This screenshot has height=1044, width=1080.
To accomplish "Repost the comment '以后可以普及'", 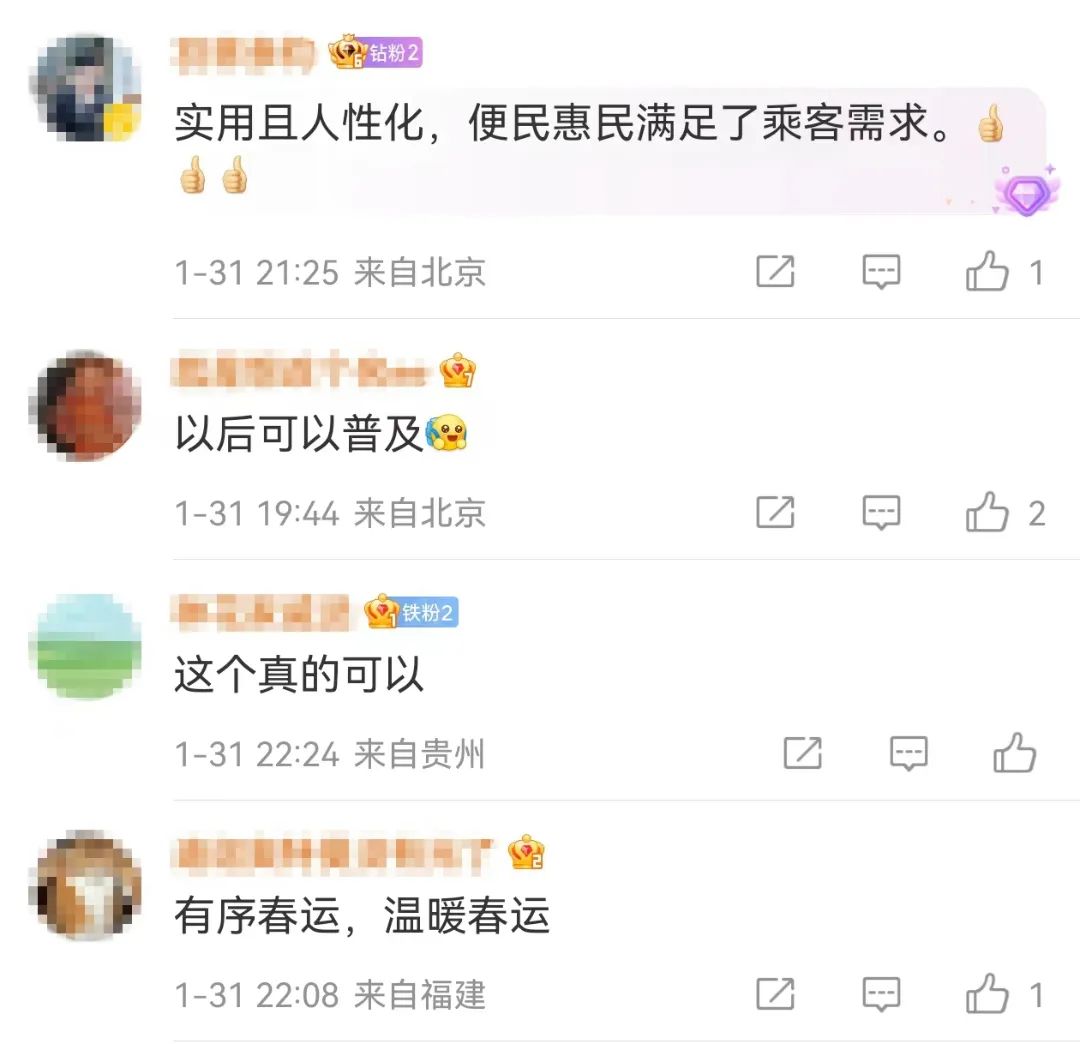I will (775, 513).
